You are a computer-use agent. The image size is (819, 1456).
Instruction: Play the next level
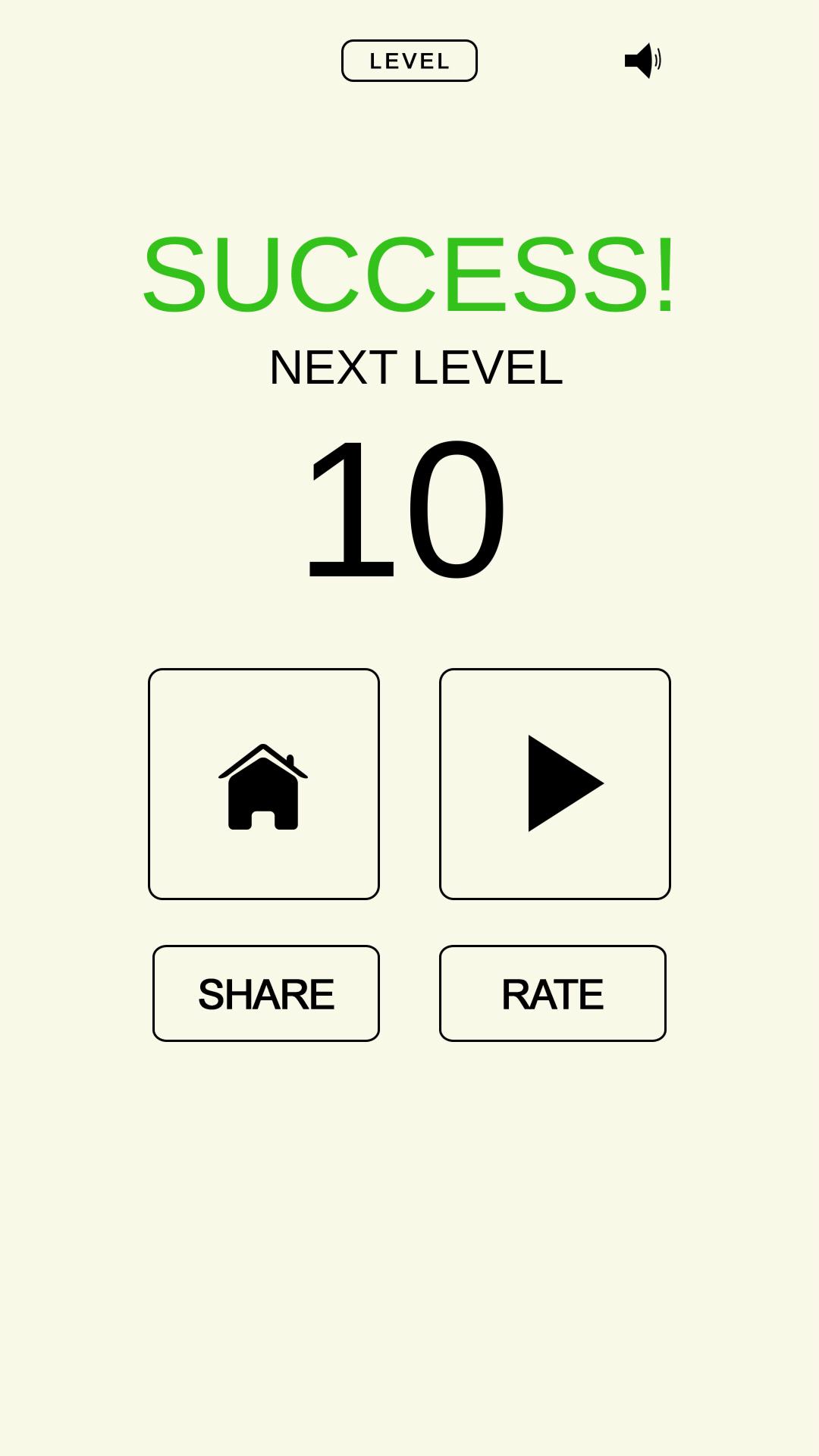[555, 784]
